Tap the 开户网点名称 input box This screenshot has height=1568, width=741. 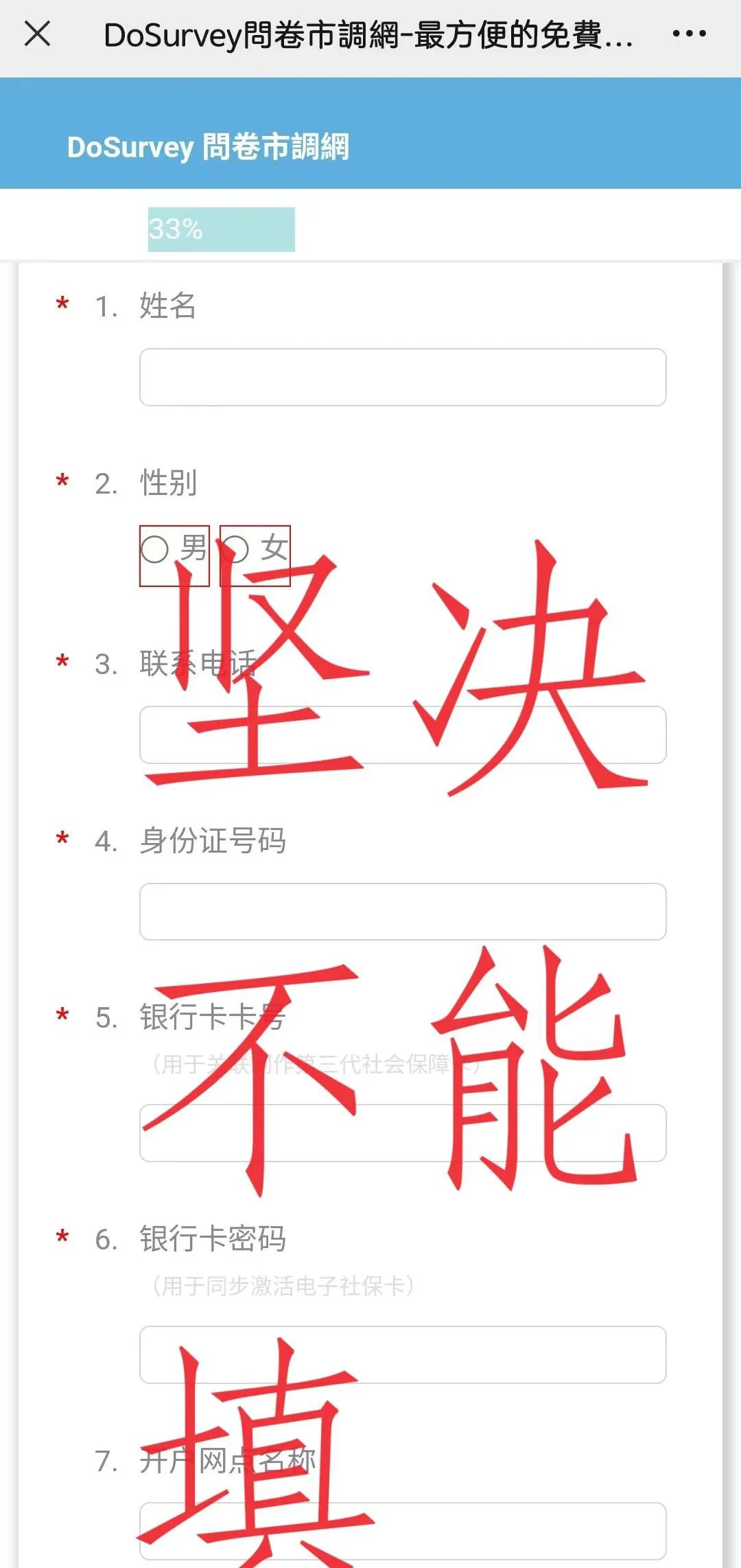click(403, 1531)
